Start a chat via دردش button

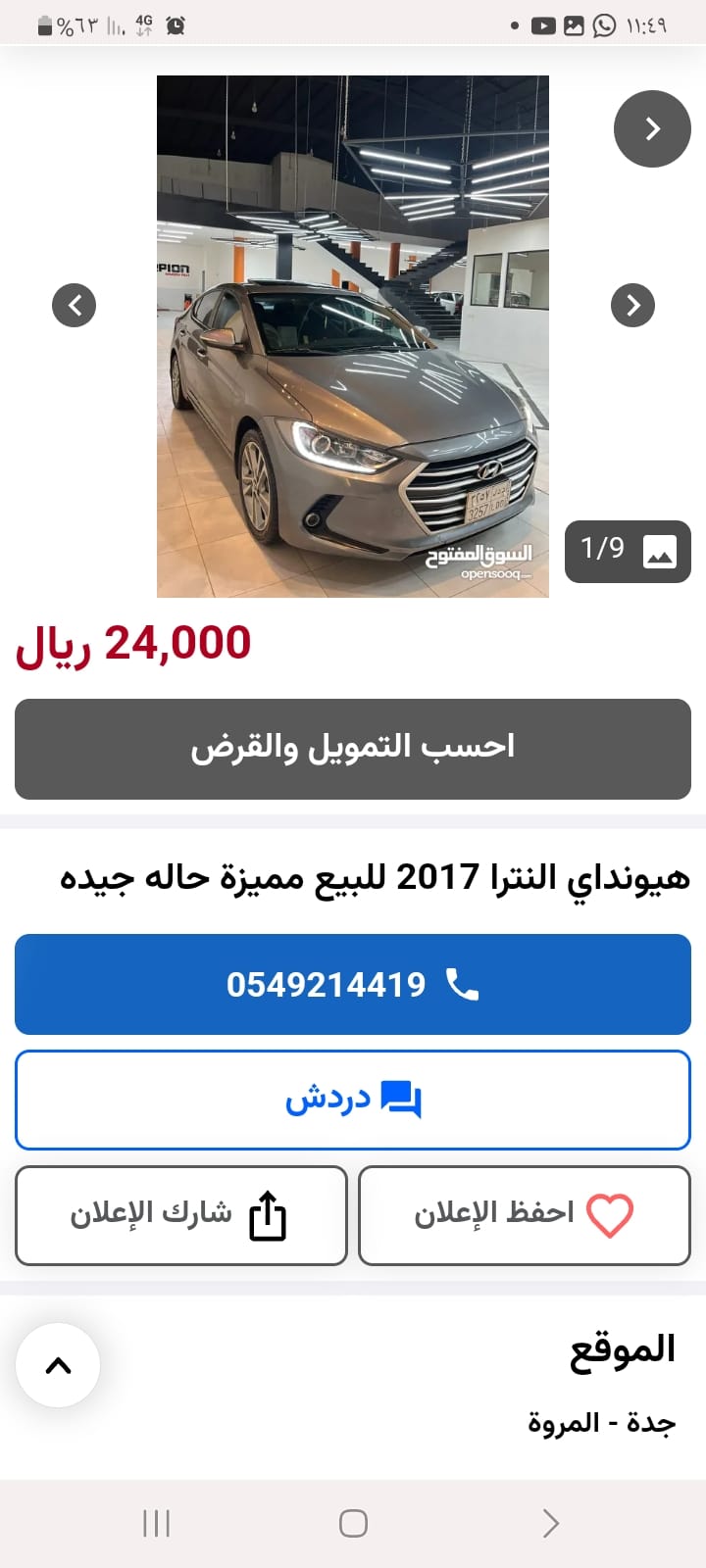pyautogui.click(x=353, y=1100)
